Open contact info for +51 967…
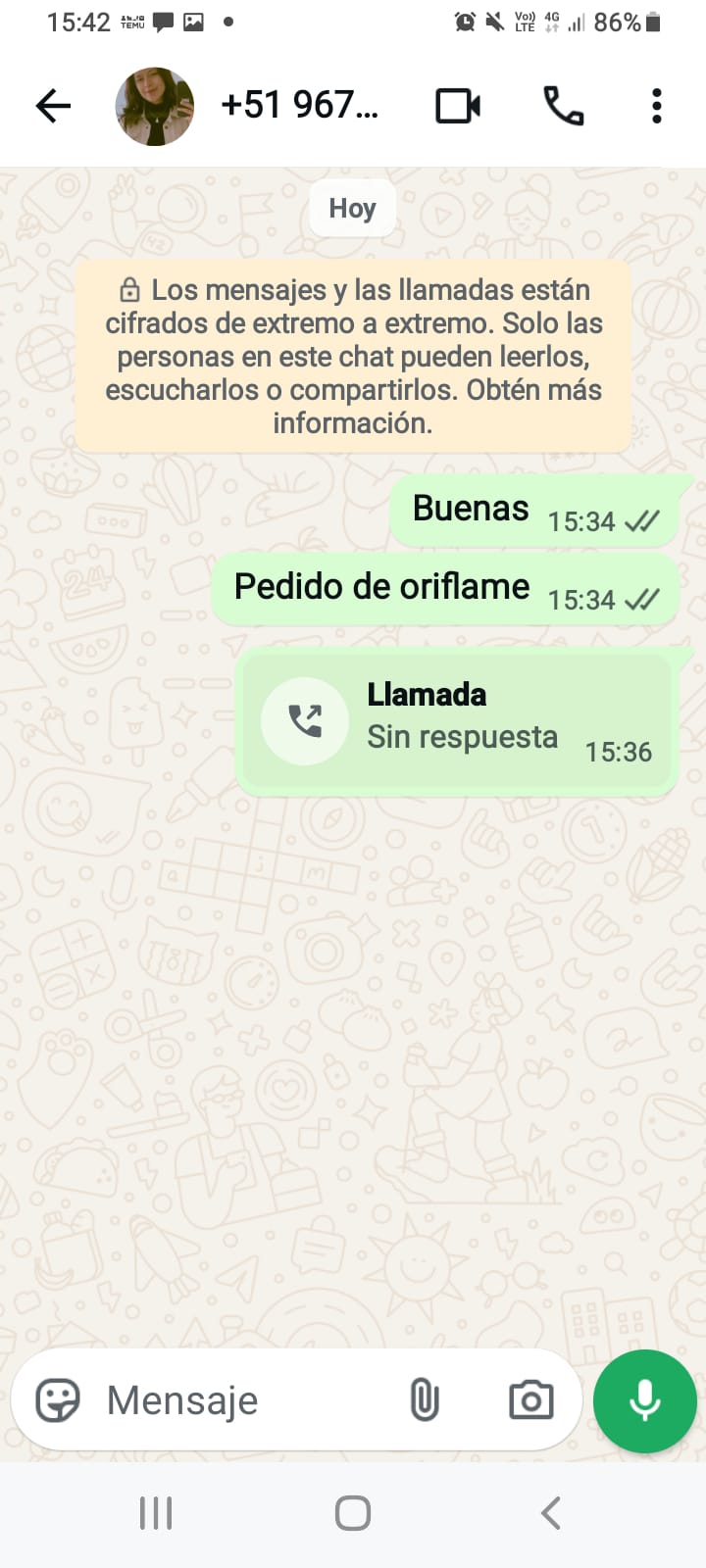706x1568 pixels. (x=299, y=105)
